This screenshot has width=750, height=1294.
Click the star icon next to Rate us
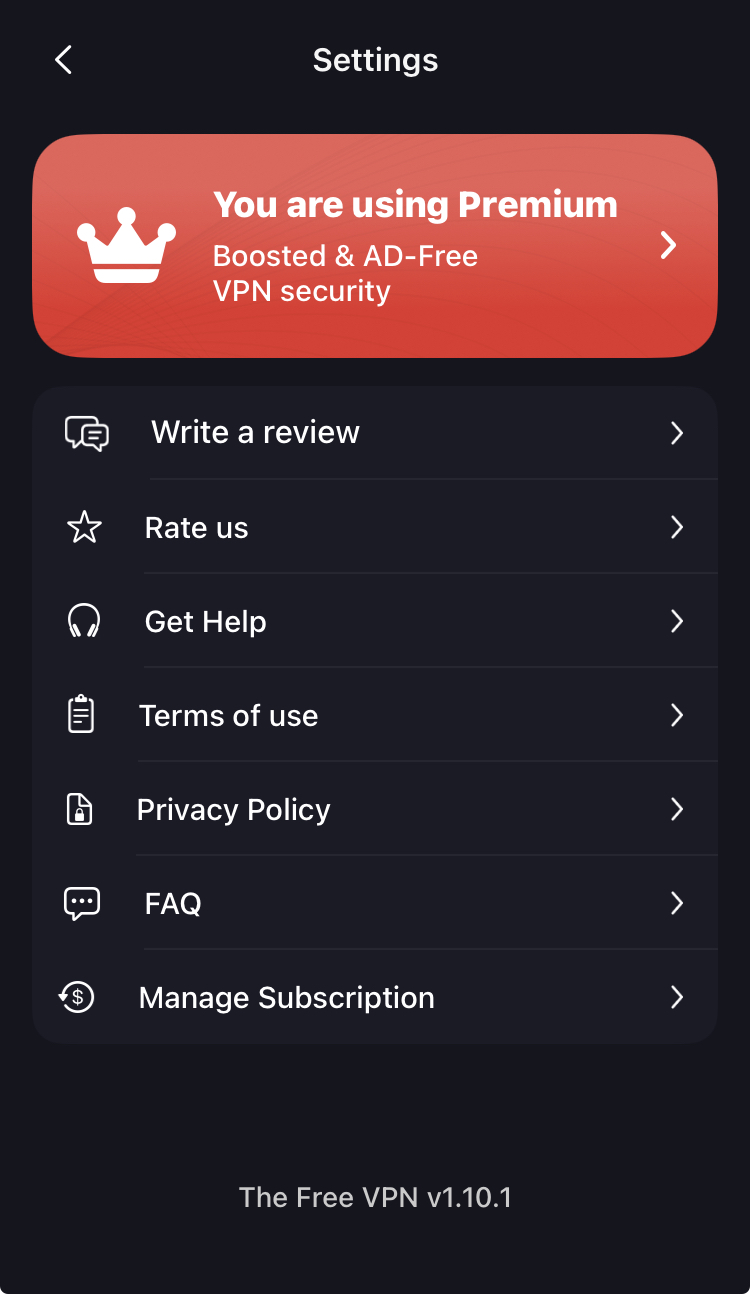(x=85, y=527)
